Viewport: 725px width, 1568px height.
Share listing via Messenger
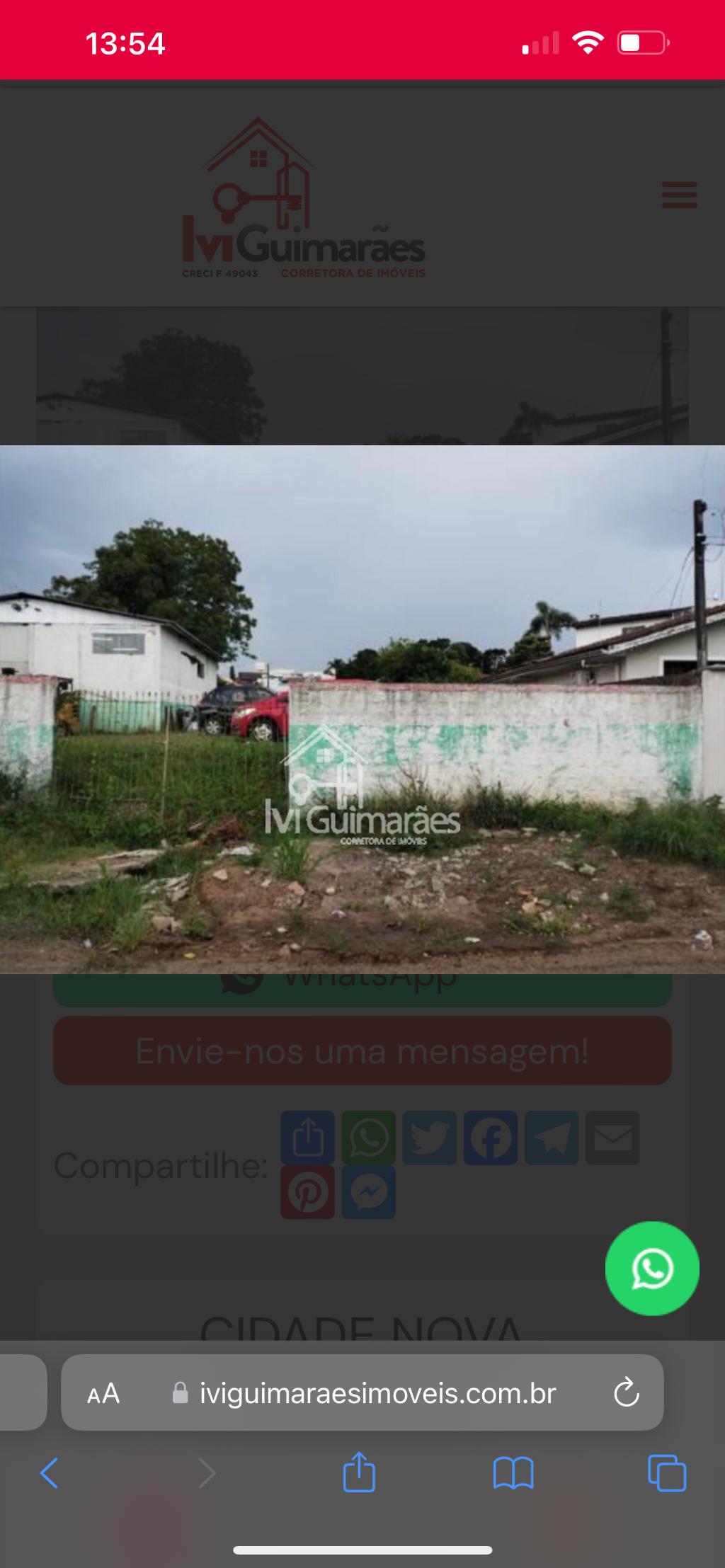pos(369,1192)
